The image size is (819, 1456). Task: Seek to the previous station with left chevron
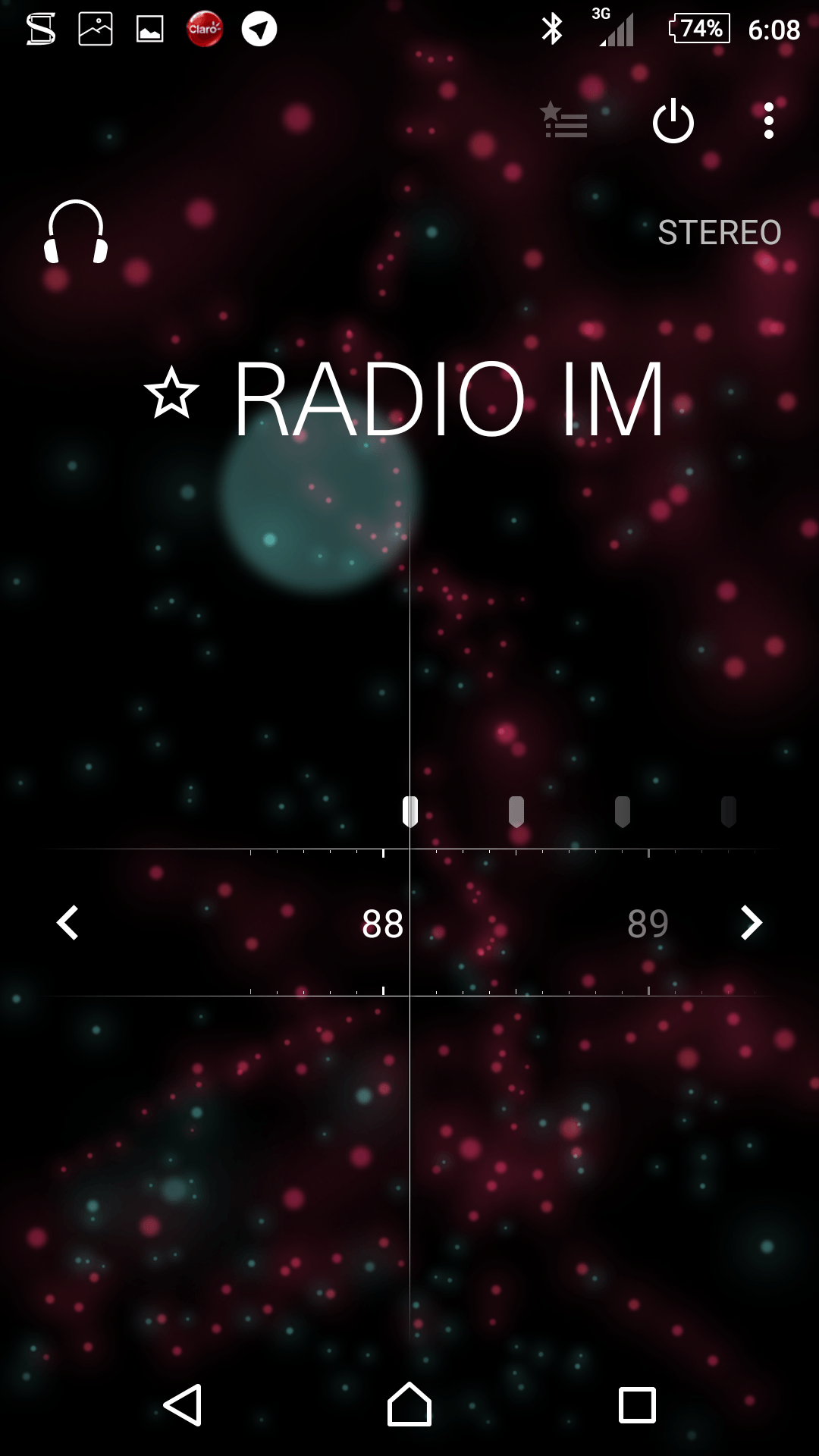pyautogui.click(x=67, y=922)
